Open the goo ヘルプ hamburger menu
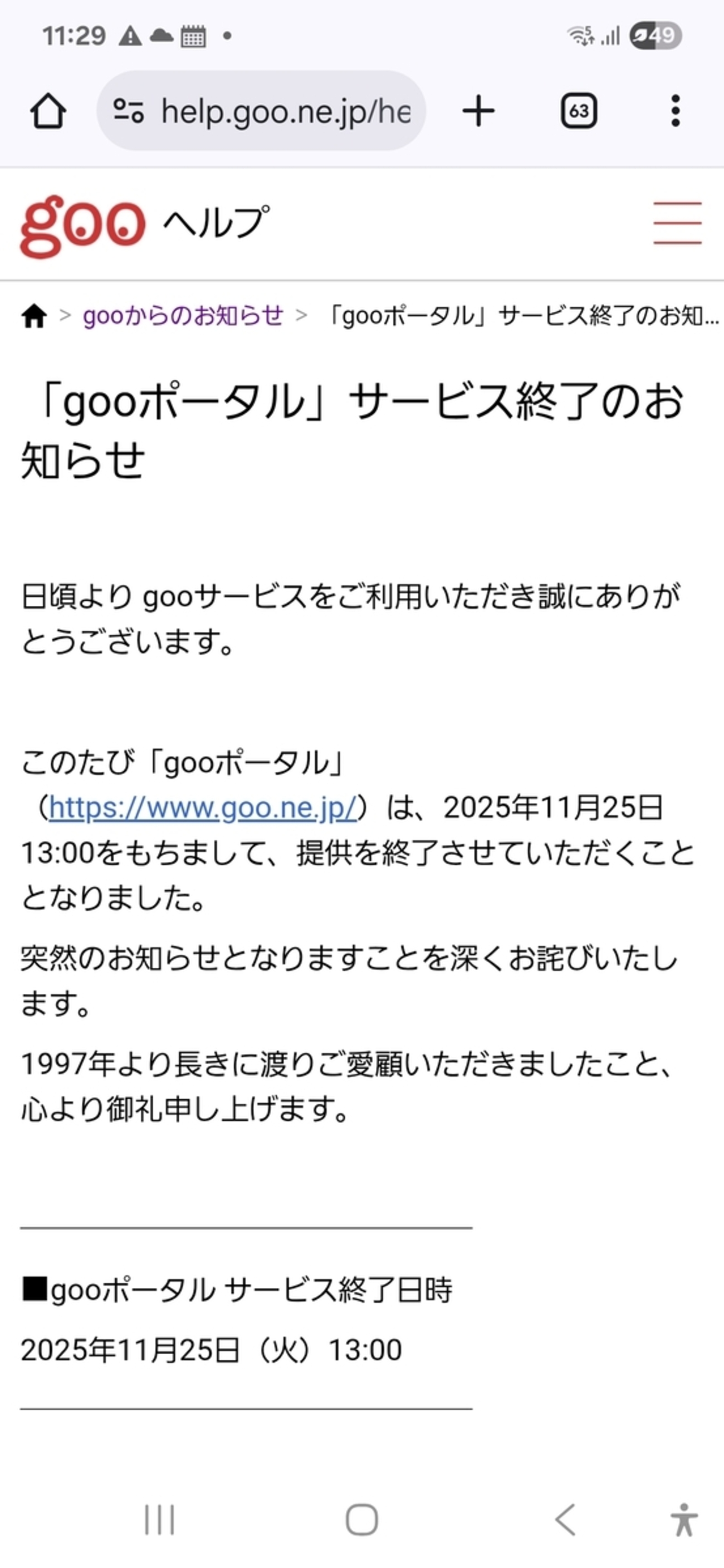Viewport: 724px width, 1568px height. click(x=677, y=223)
